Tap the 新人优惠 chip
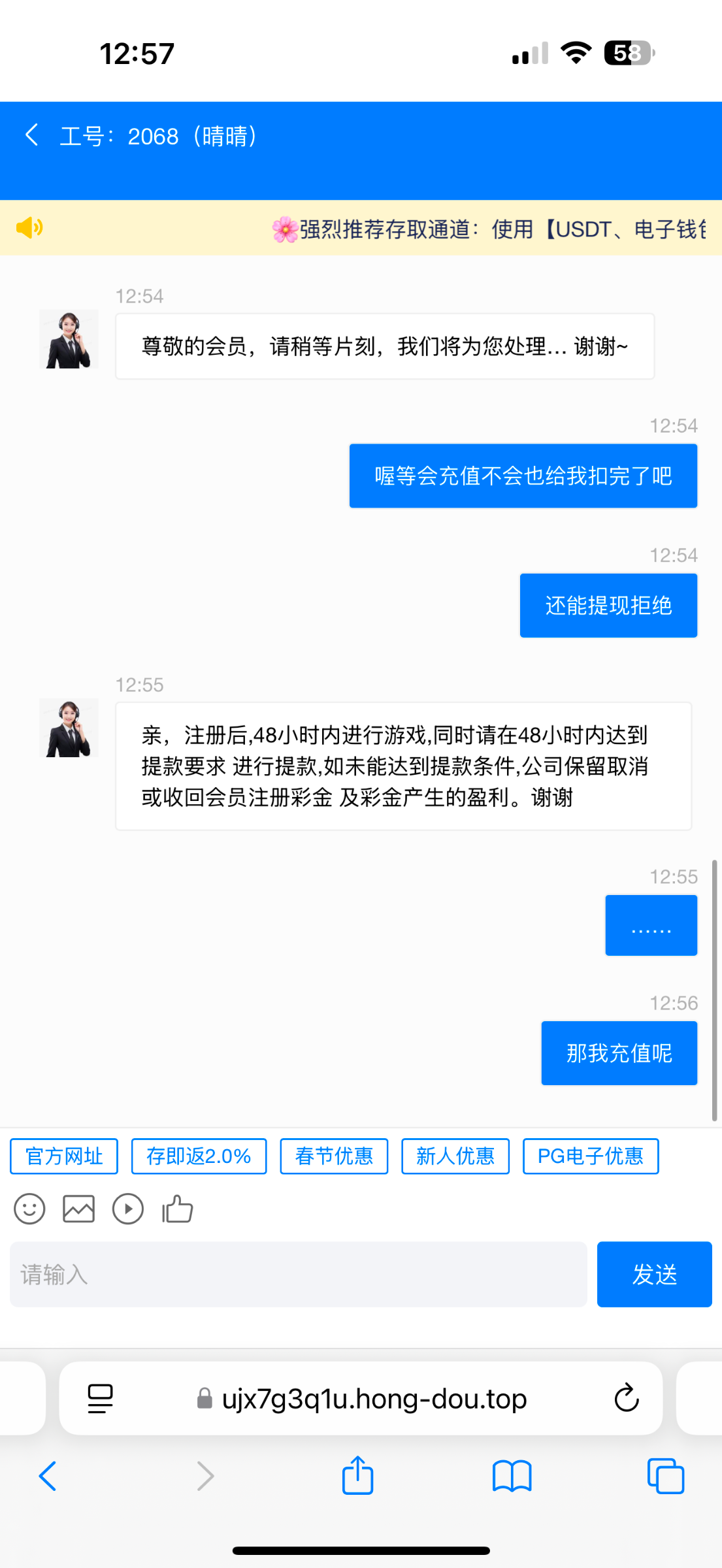Image resolution: width=722 pixels, height=1568 pixels. click(455, 1156)
